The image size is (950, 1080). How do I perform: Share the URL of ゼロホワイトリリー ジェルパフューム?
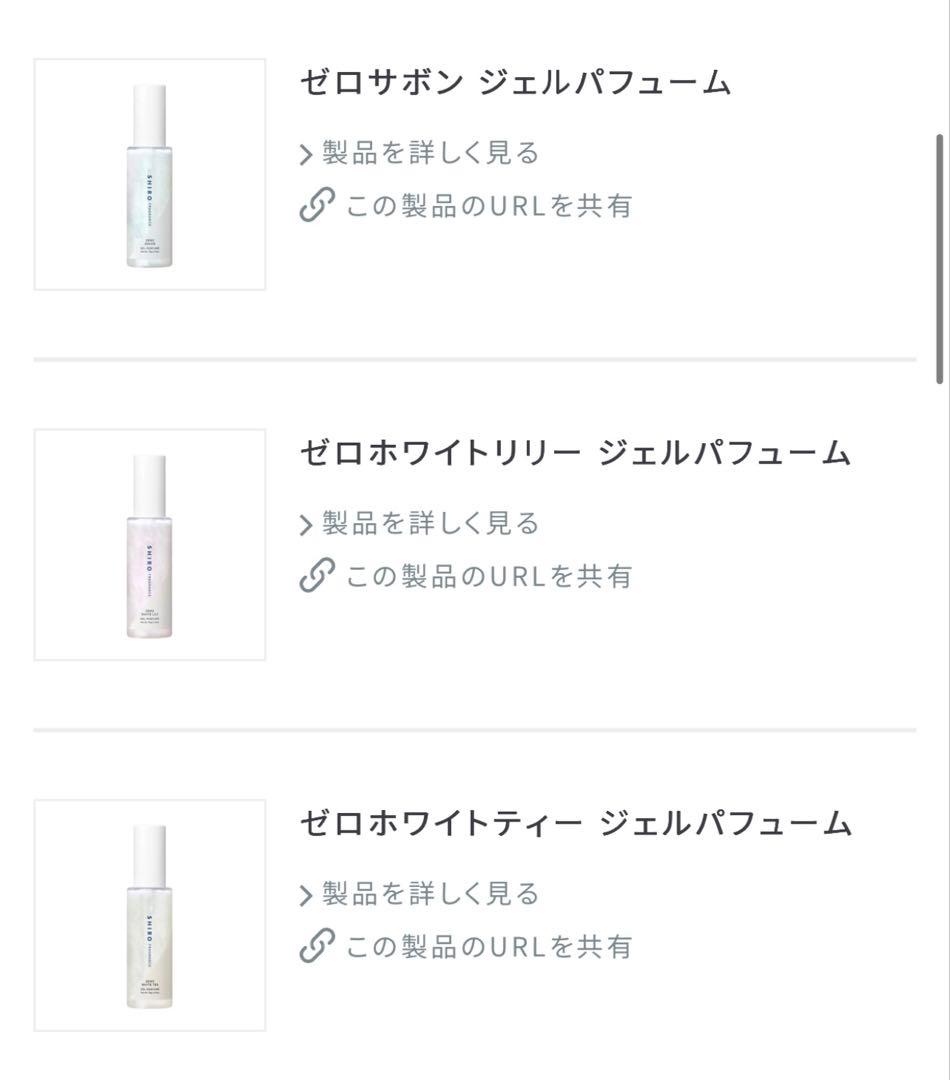(470, 578)
